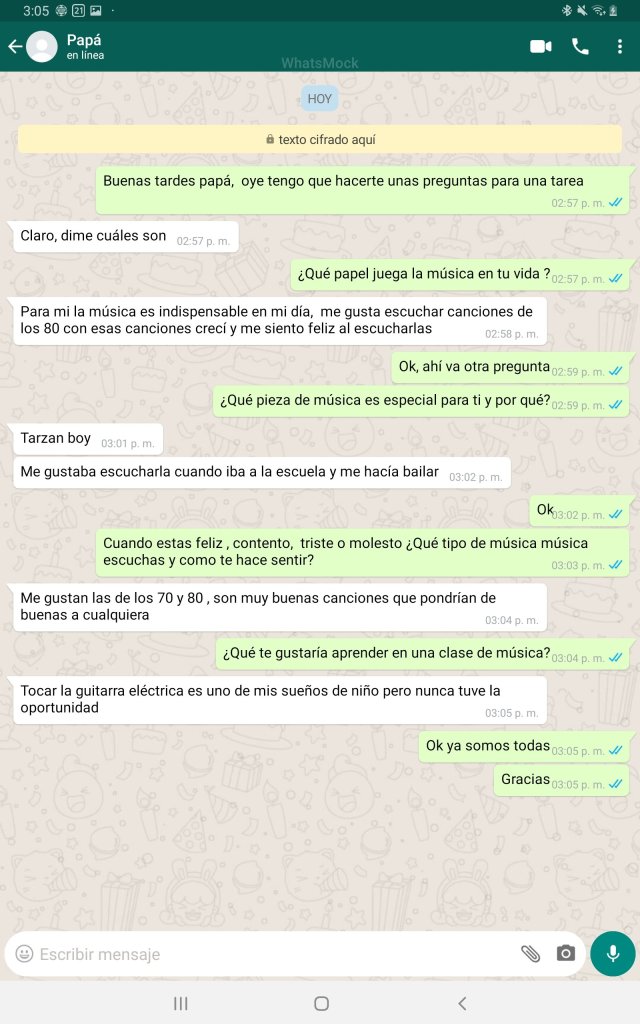Open recent apps from navigation bar
Image resolution: width=640 pixels, height=1024 pixels.
[x=180, y=1003]
